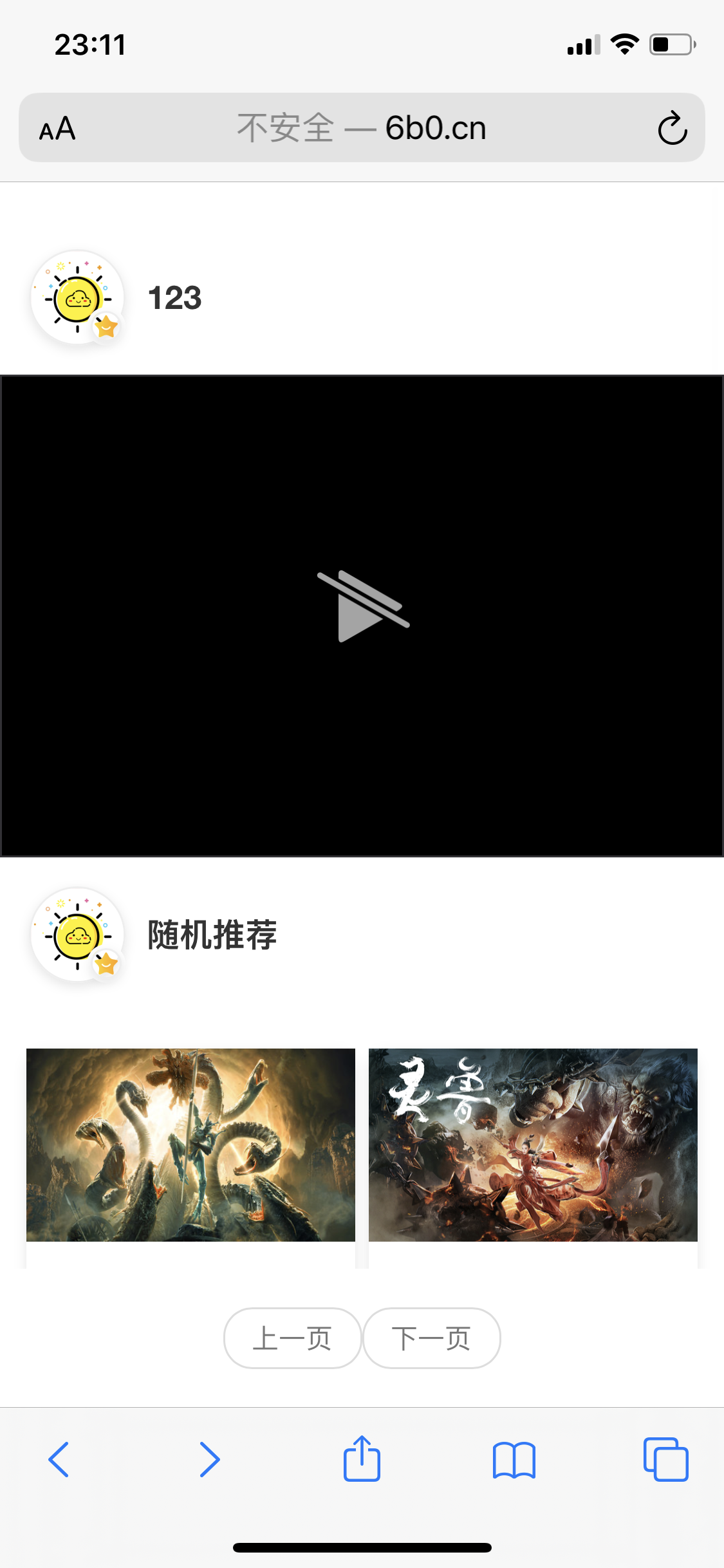Open the recommended video with multi-headed serpents

190,1144
